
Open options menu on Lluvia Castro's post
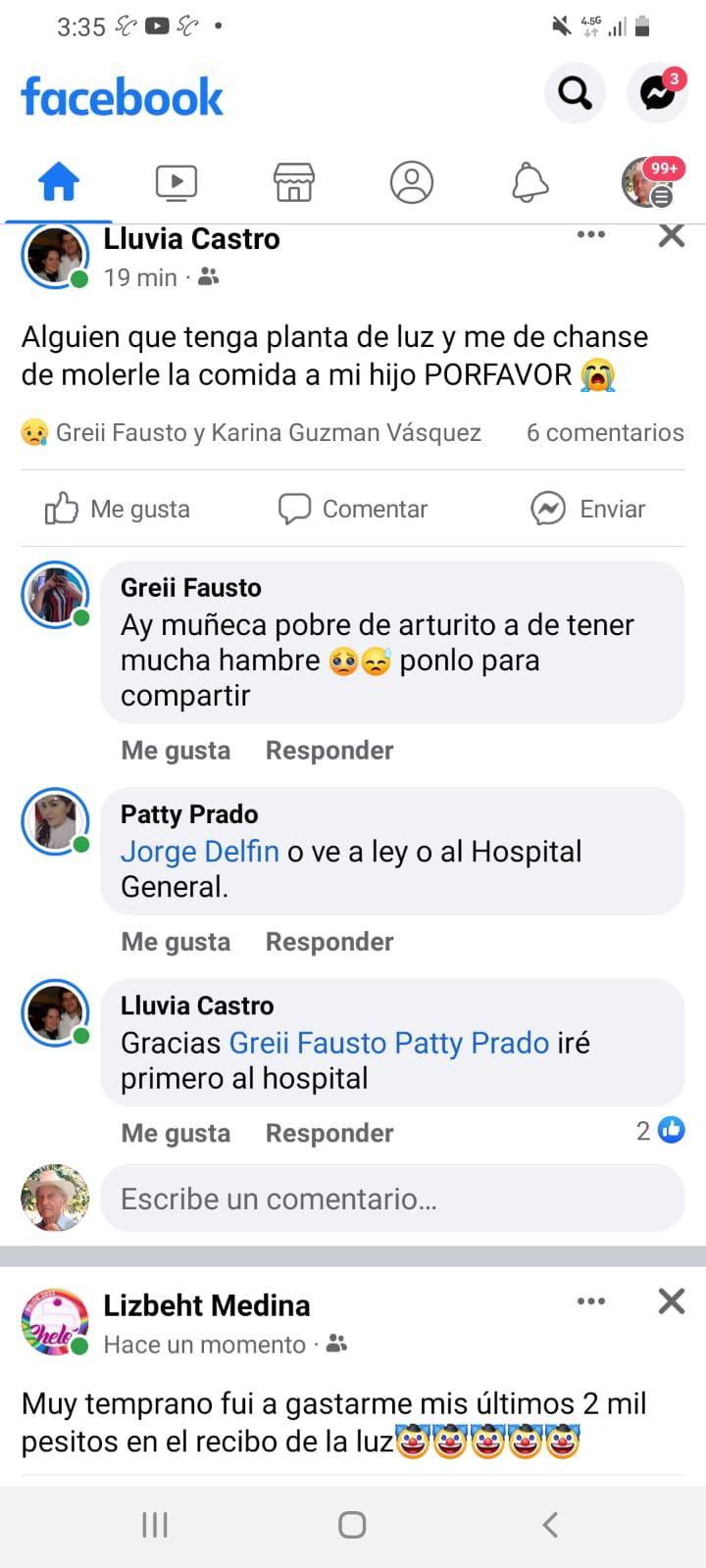pyautogui.click(x=590, y=235)
